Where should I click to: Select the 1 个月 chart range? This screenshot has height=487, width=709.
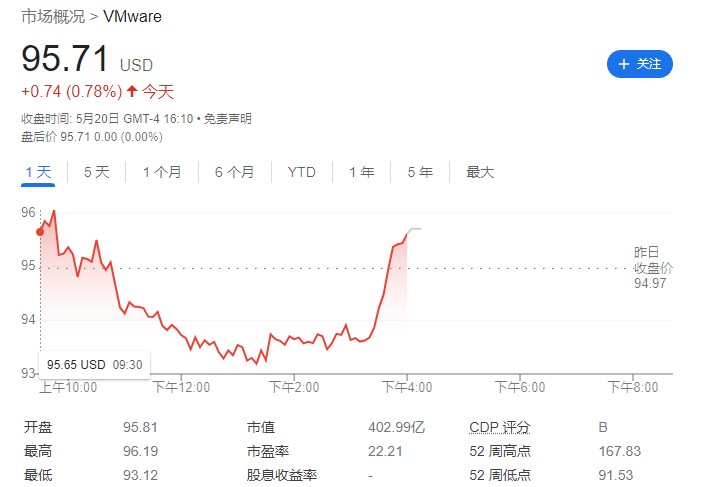(162, 172)
